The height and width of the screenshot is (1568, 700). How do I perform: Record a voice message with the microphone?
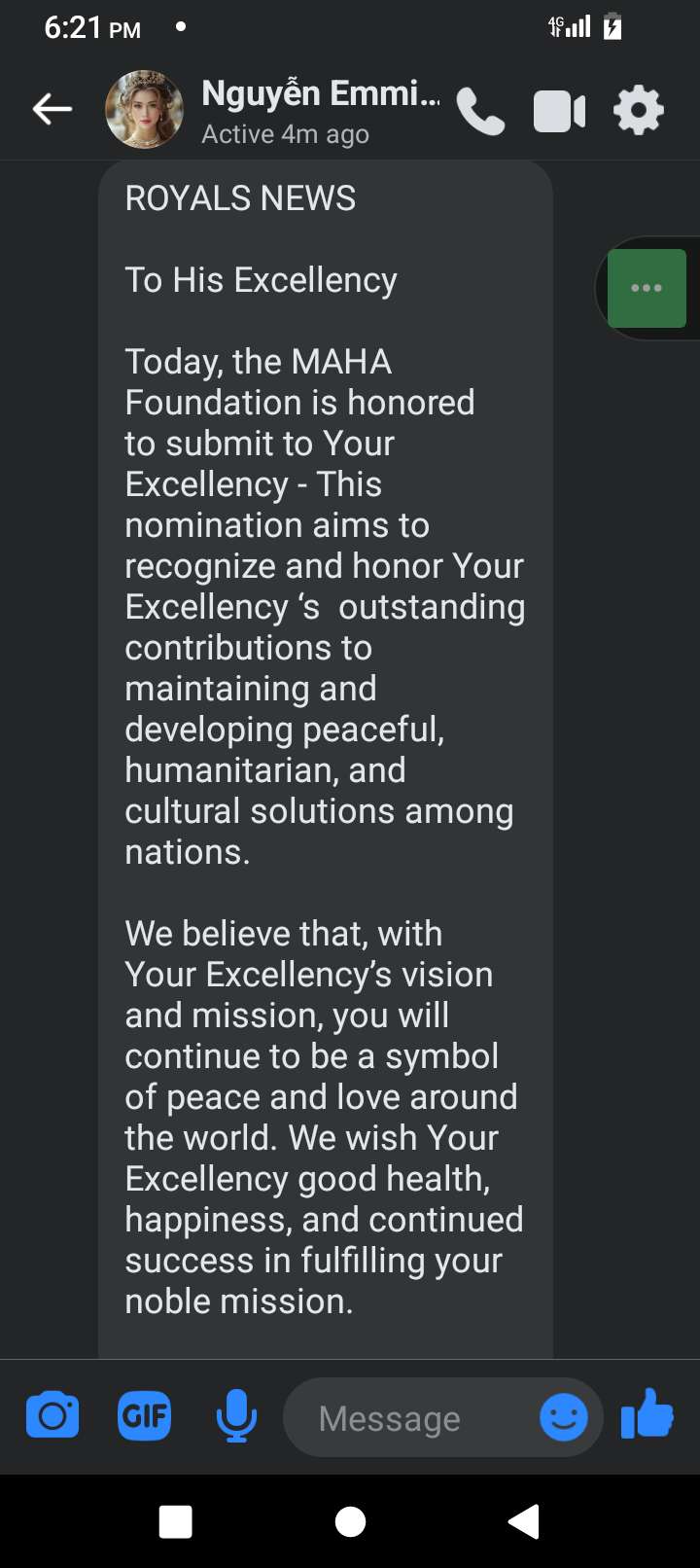point(236,1415)
